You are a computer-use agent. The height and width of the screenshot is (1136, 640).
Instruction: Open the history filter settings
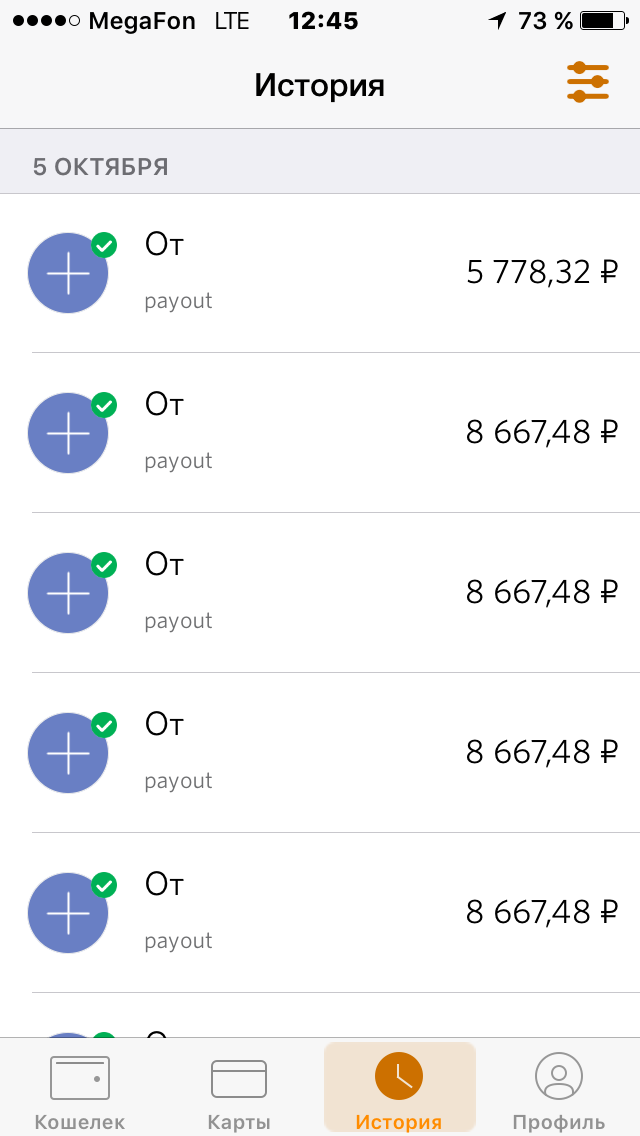click(587, 82)
